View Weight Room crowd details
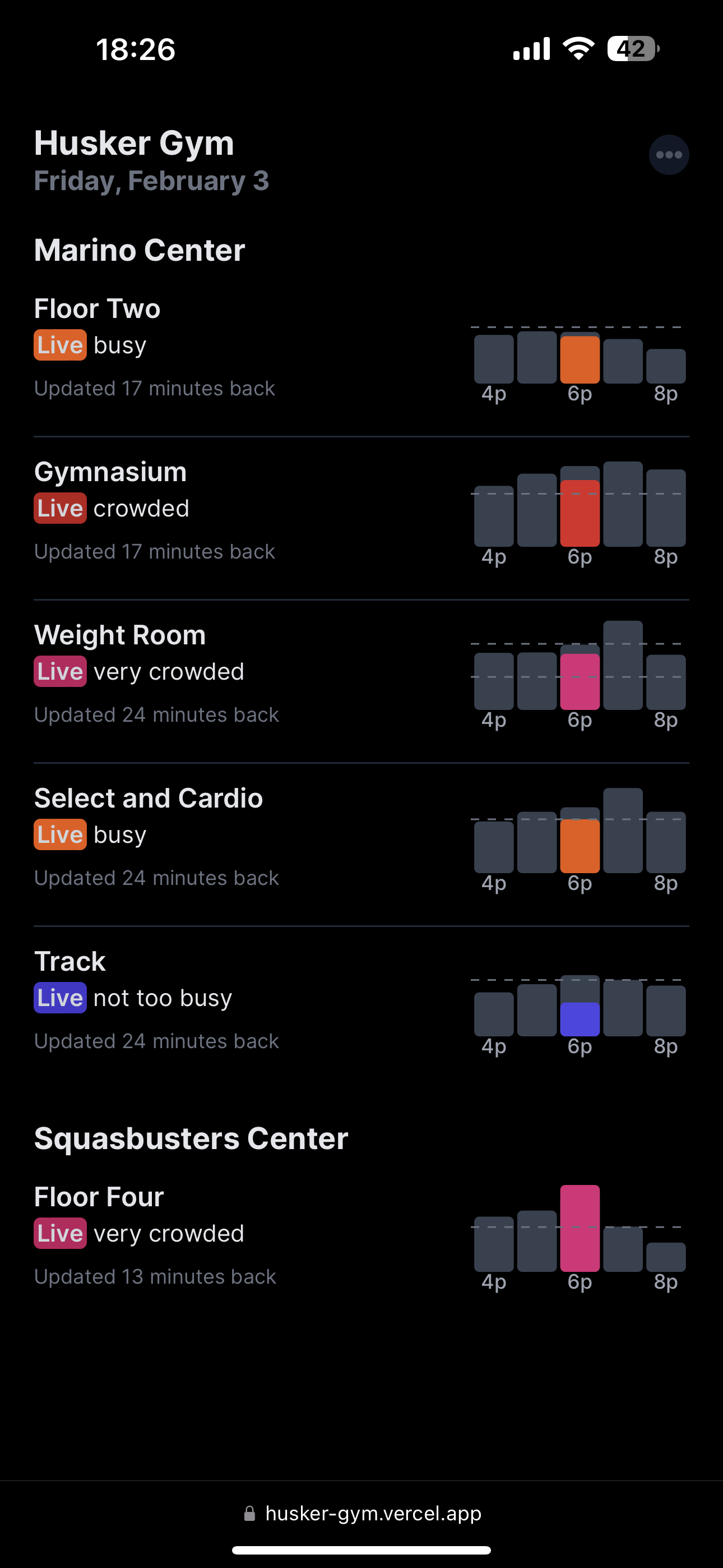Image resolution: width=723 pixels, height=1568 pixels. tap(360, 675)
